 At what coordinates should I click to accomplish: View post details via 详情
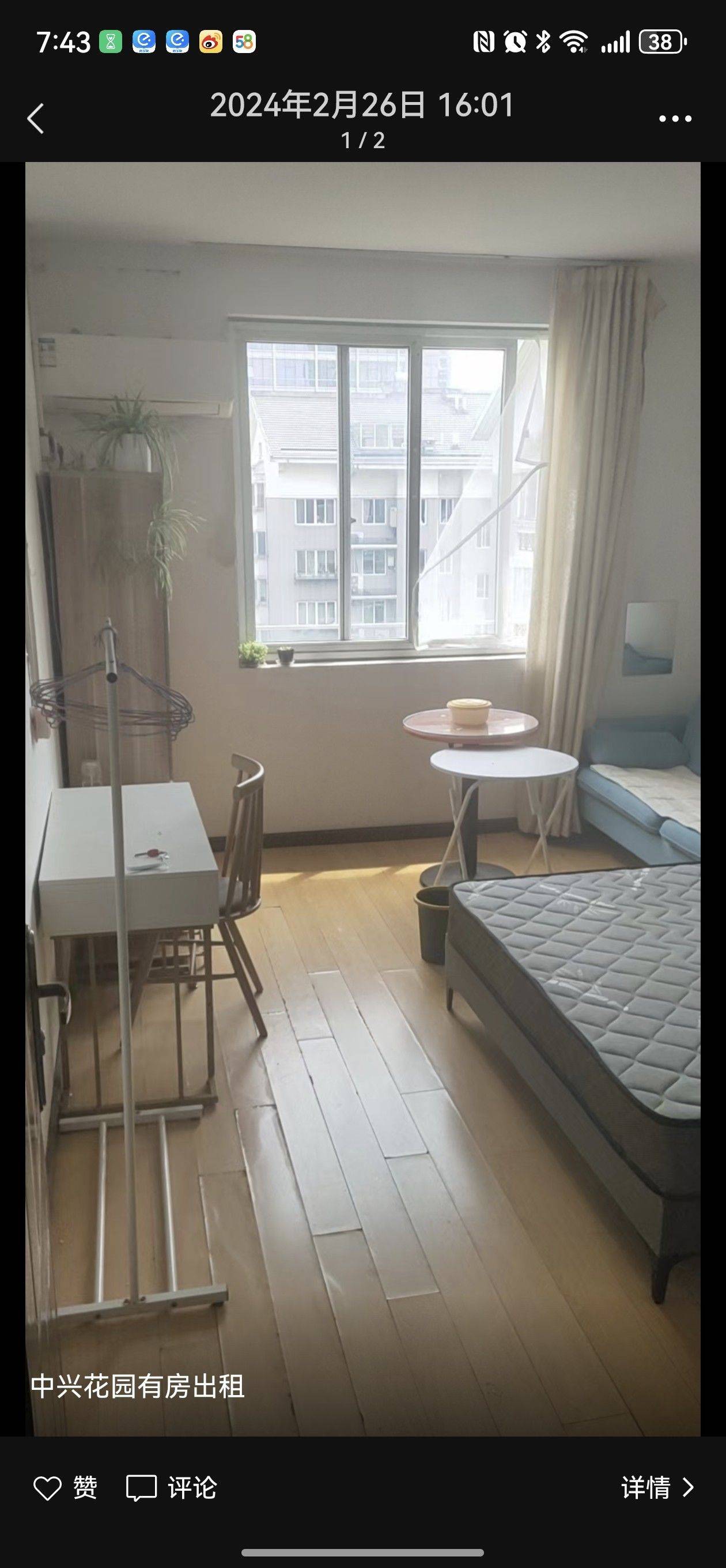pyautogui.click(x=657, y=1488)
